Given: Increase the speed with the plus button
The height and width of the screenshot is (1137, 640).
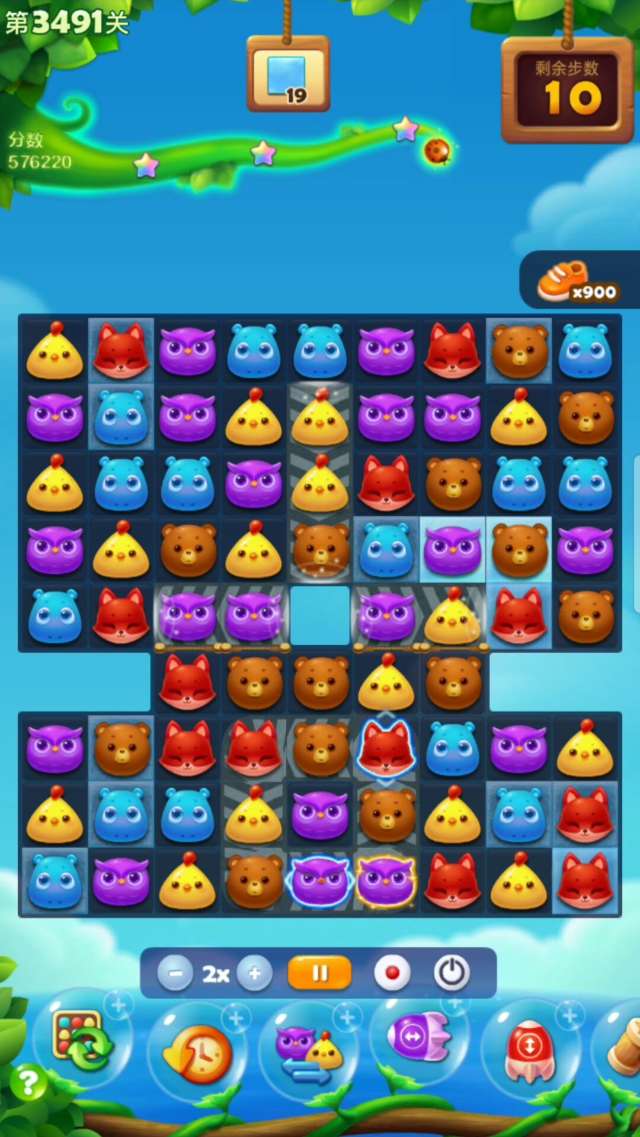Looking at the screenshot, I should point(254,973).
